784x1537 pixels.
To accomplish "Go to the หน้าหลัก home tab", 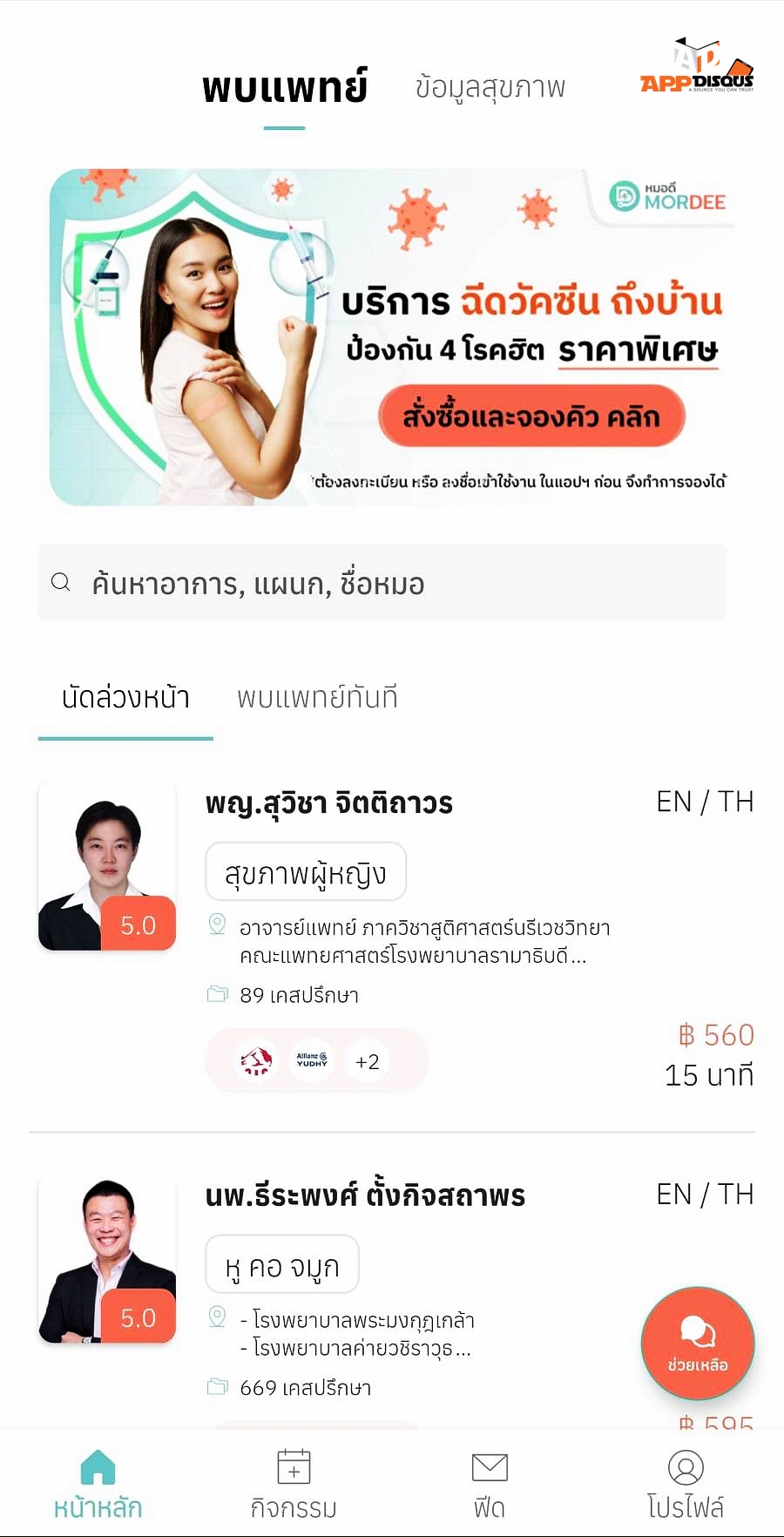I will pyautogui.click(x=98, y=1483).
